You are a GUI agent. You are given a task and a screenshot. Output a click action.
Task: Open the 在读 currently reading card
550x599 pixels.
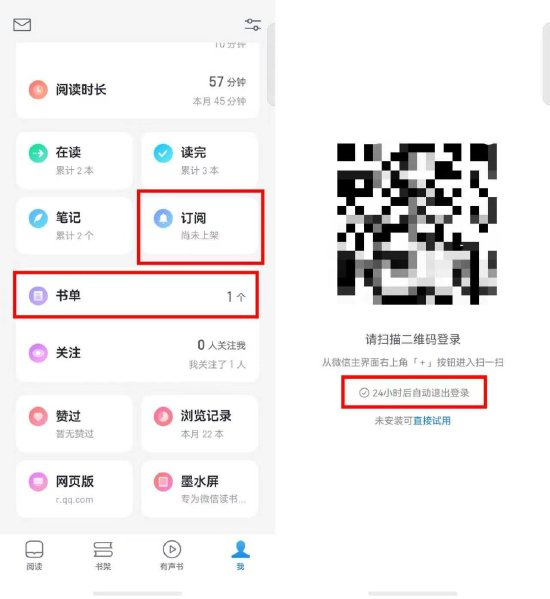click(x=74, y=160)
